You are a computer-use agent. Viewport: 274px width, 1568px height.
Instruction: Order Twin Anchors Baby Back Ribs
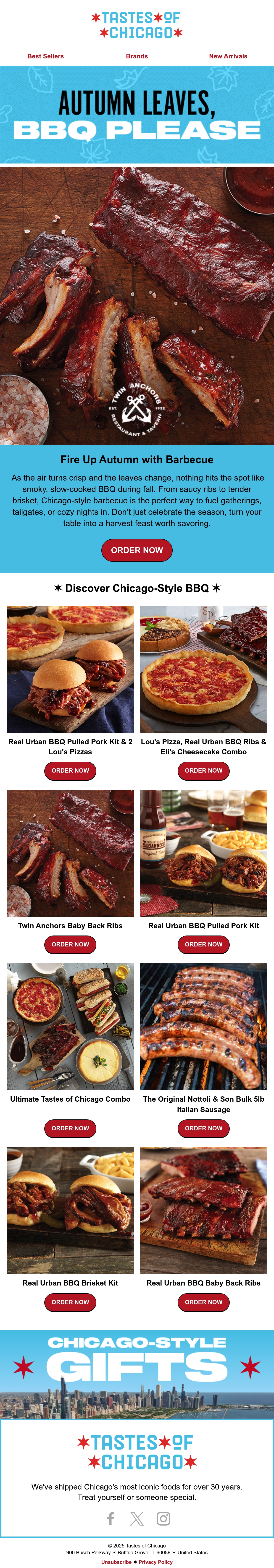[x=70, y=945]
